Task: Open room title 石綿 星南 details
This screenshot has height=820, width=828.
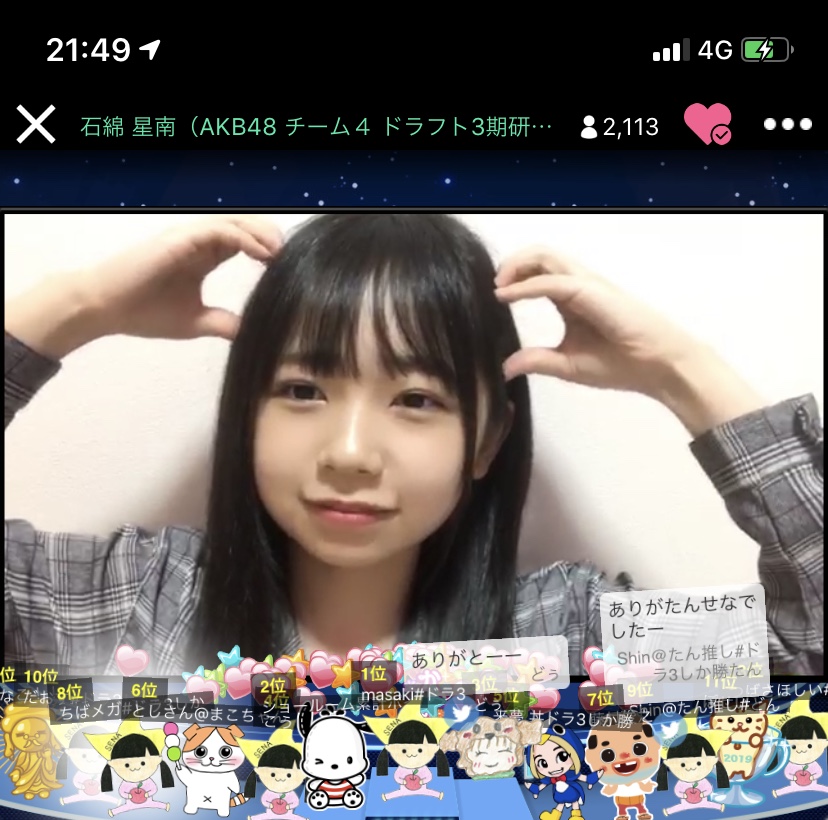Action: [315, 126]
